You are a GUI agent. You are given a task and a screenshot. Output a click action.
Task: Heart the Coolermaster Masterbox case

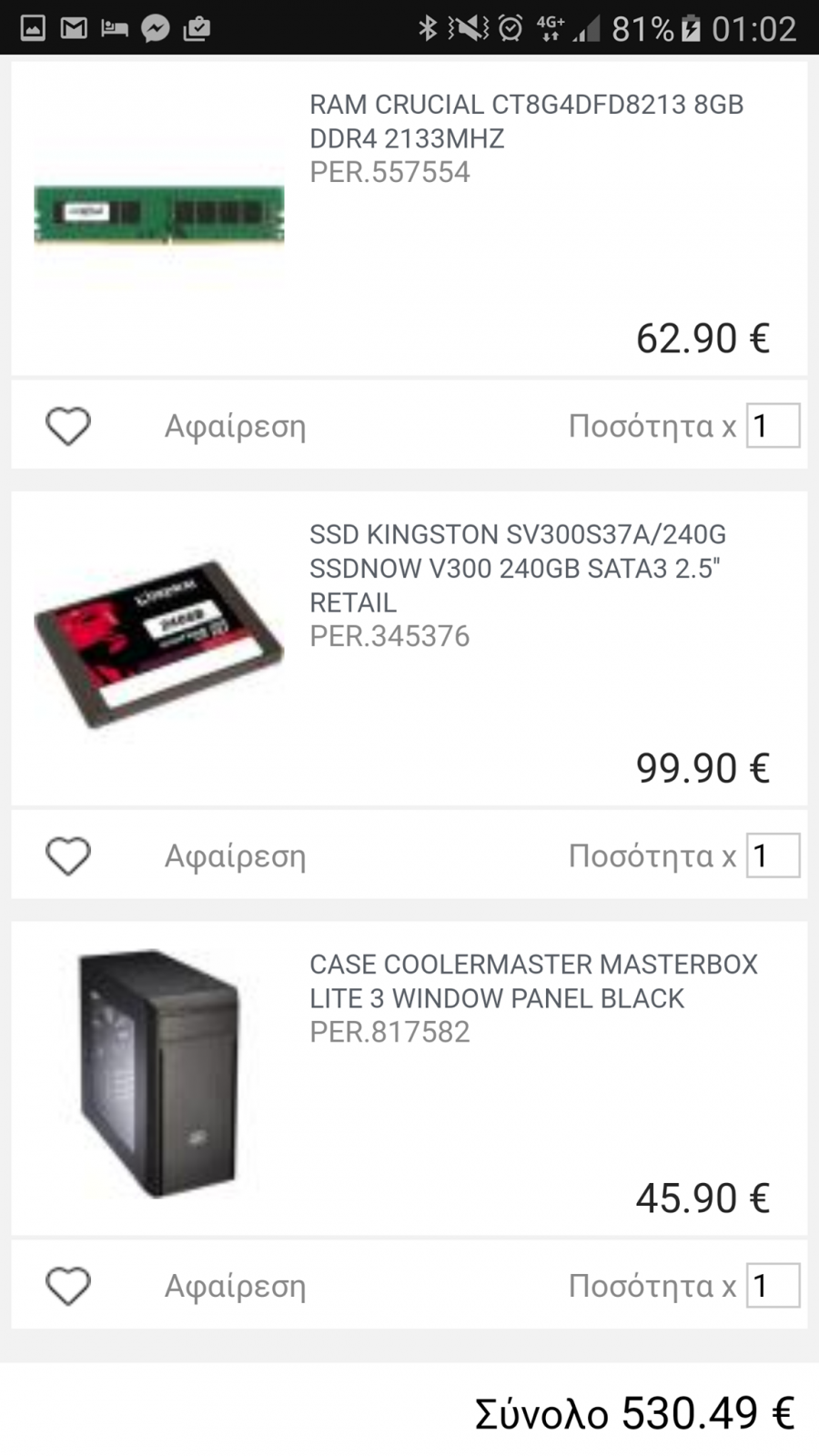pos(68,1286)
